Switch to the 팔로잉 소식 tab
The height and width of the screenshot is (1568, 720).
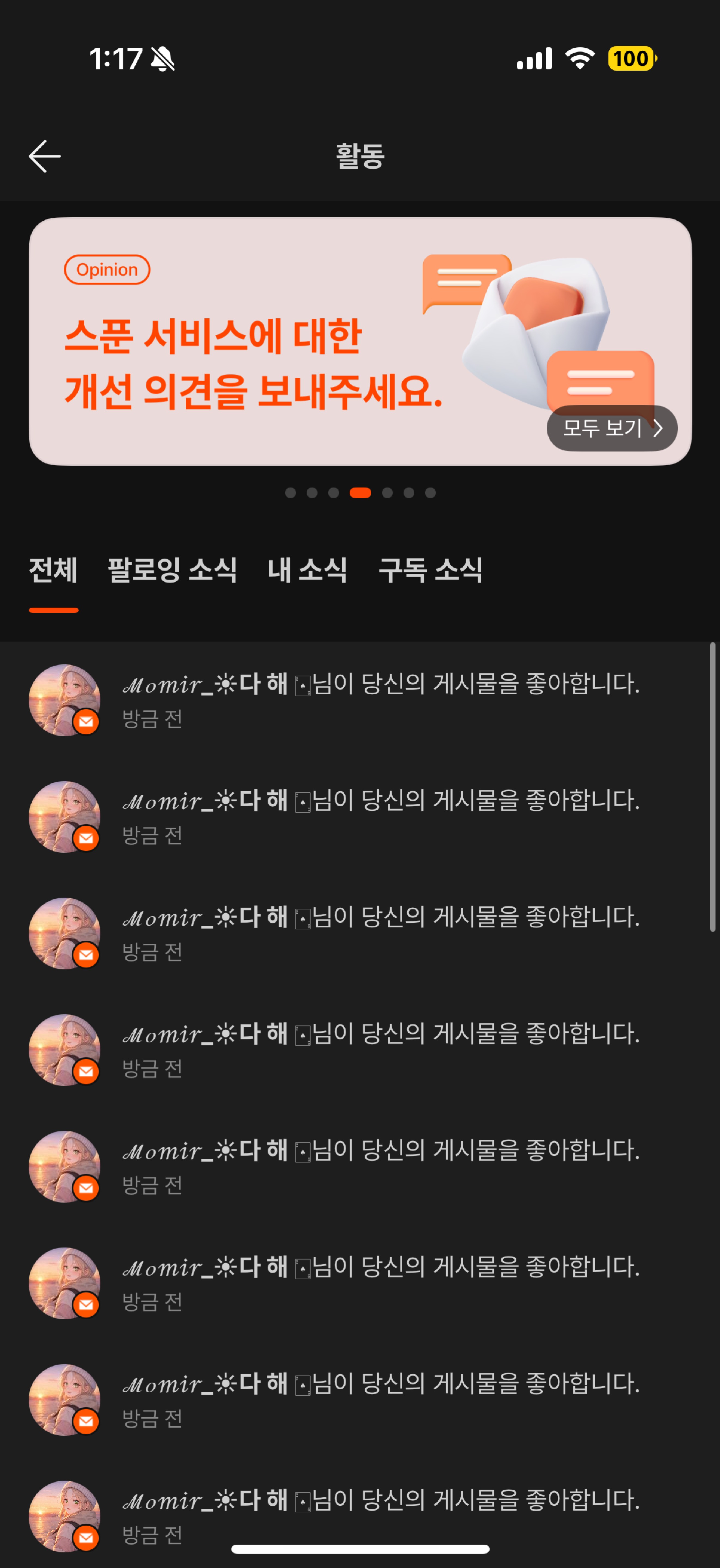tap(172, 570)
